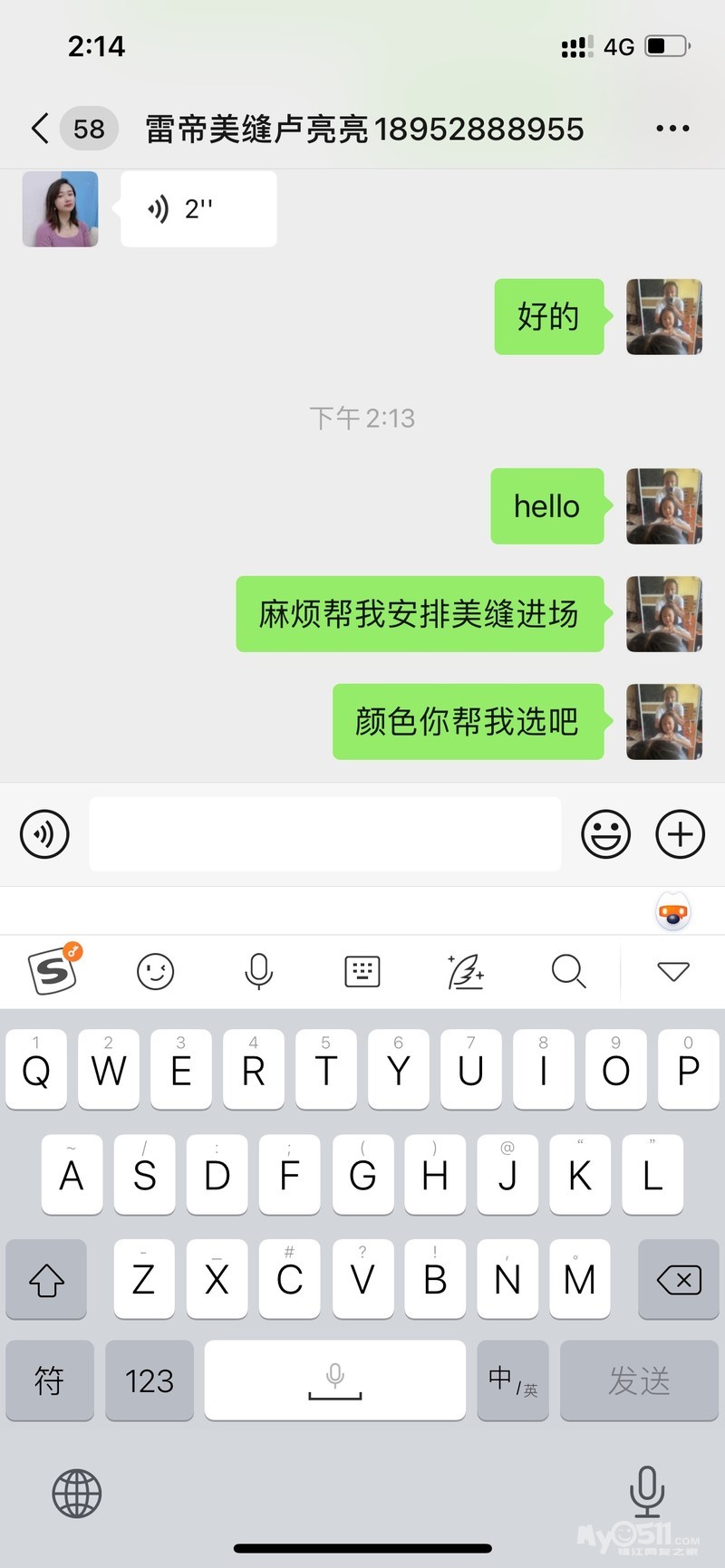Switch to the 123 number keyboard
The height and width of the screenshot is (1568, 725).
[150, 1380]
